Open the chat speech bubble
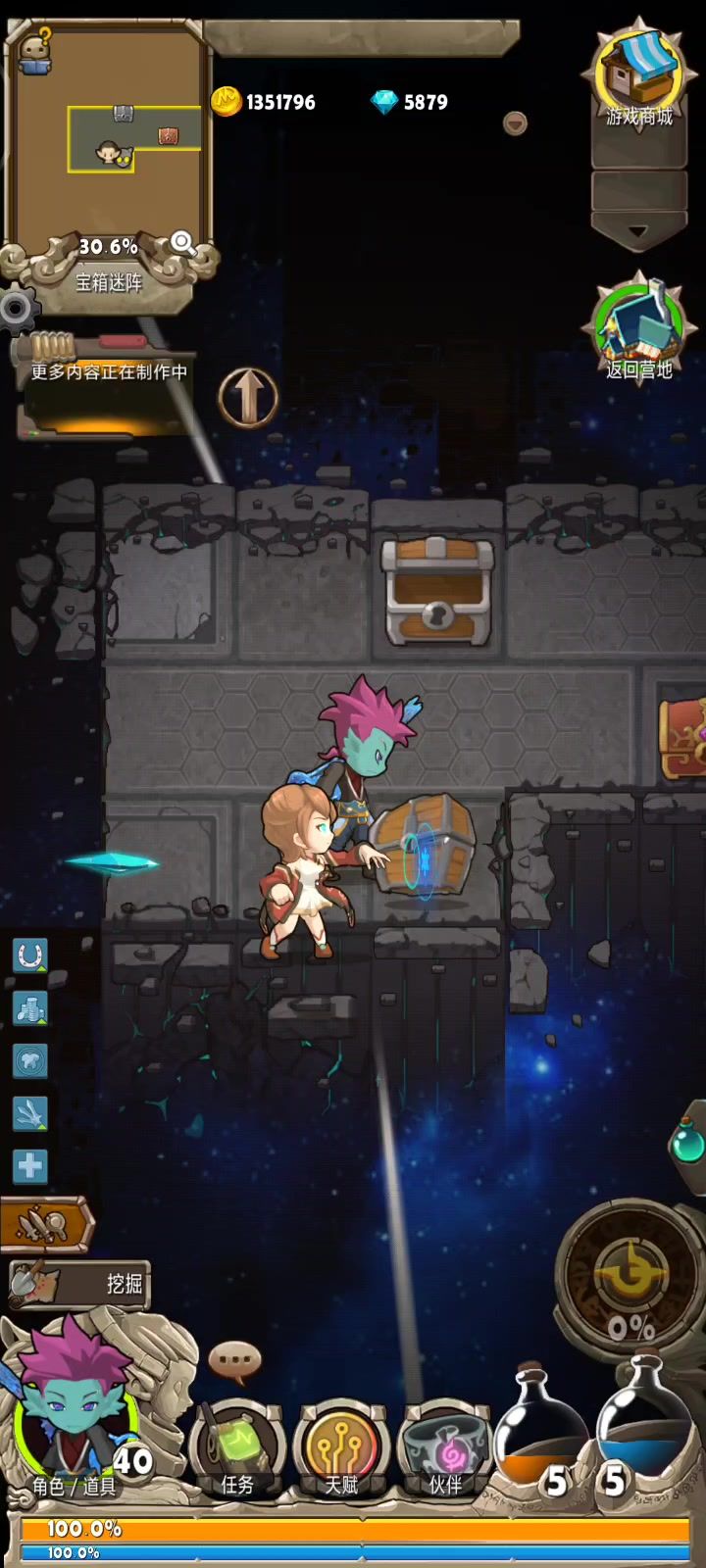Screen dimensions: 706x1568 235,1361
